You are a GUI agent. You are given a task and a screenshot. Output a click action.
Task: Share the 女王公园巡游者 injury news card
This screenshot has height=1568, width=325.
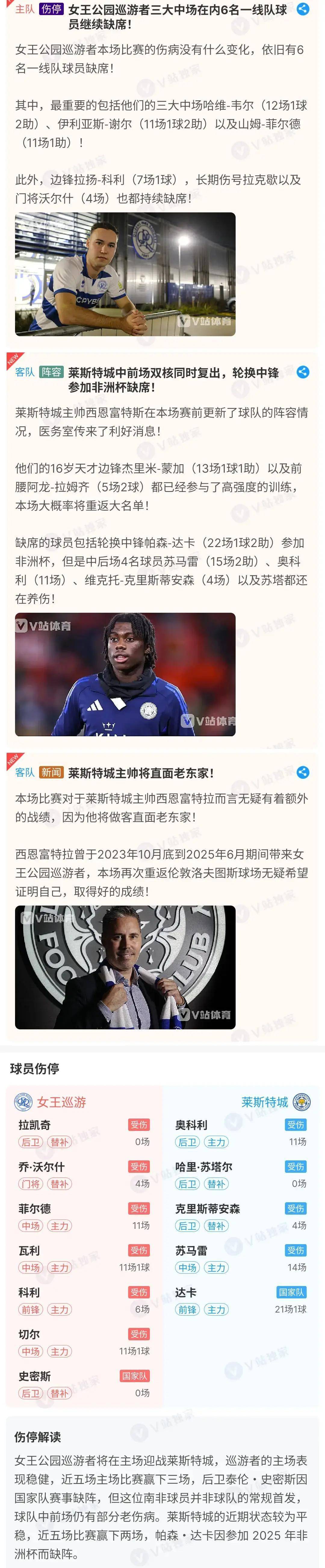tap(302, 9)
